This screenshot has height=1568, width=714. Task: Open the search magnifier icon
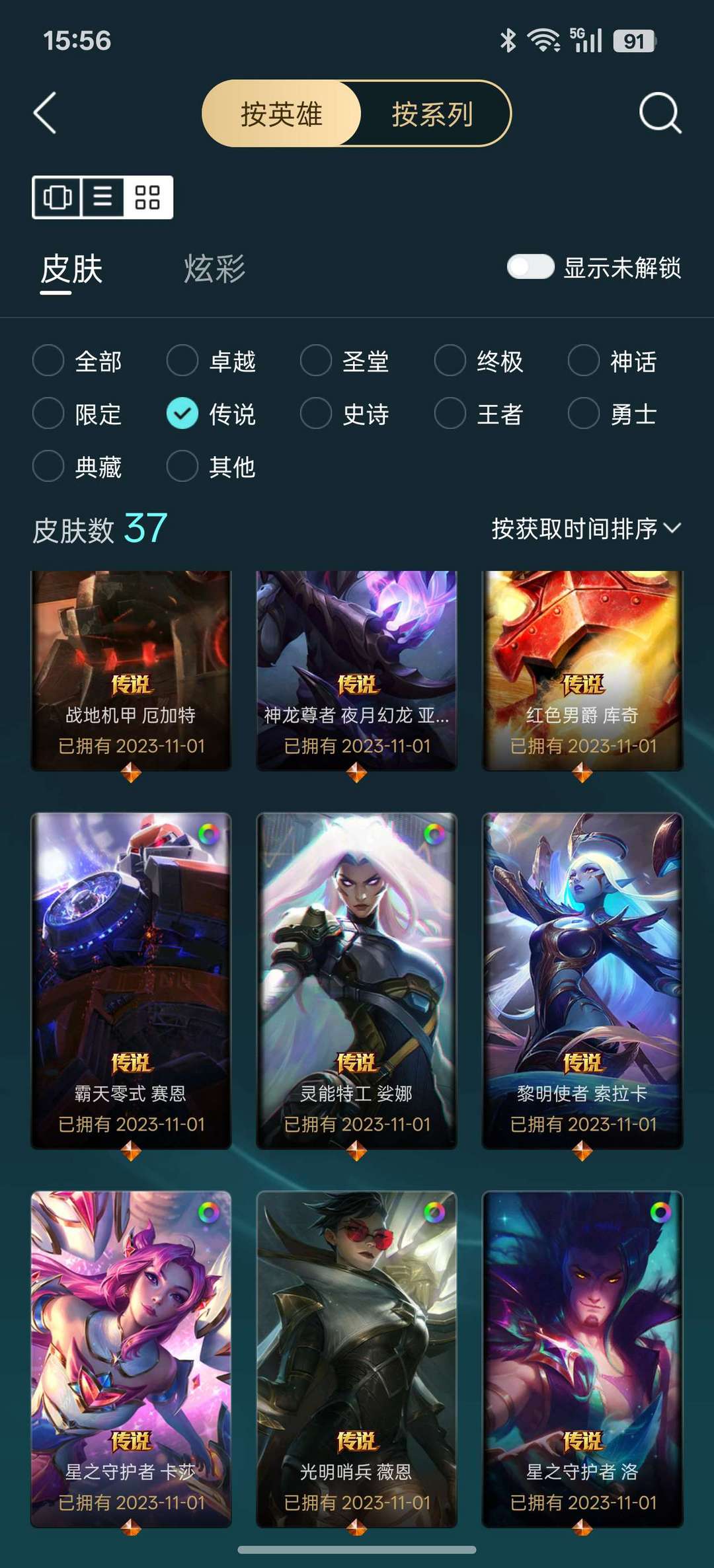[x=660, y=113]
